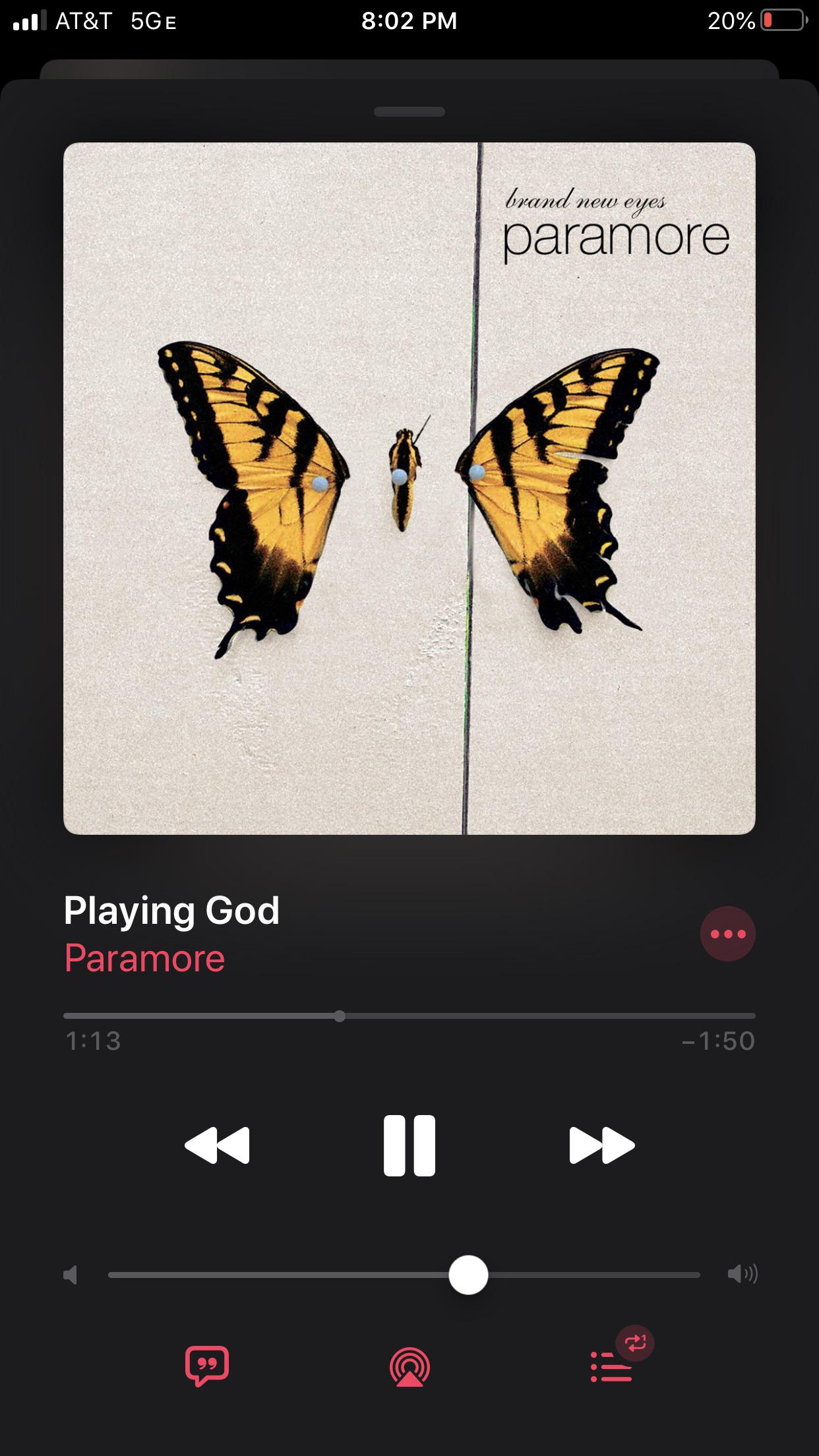Pause the song Playing God
819x1456 pixels.
point(409,1145)
